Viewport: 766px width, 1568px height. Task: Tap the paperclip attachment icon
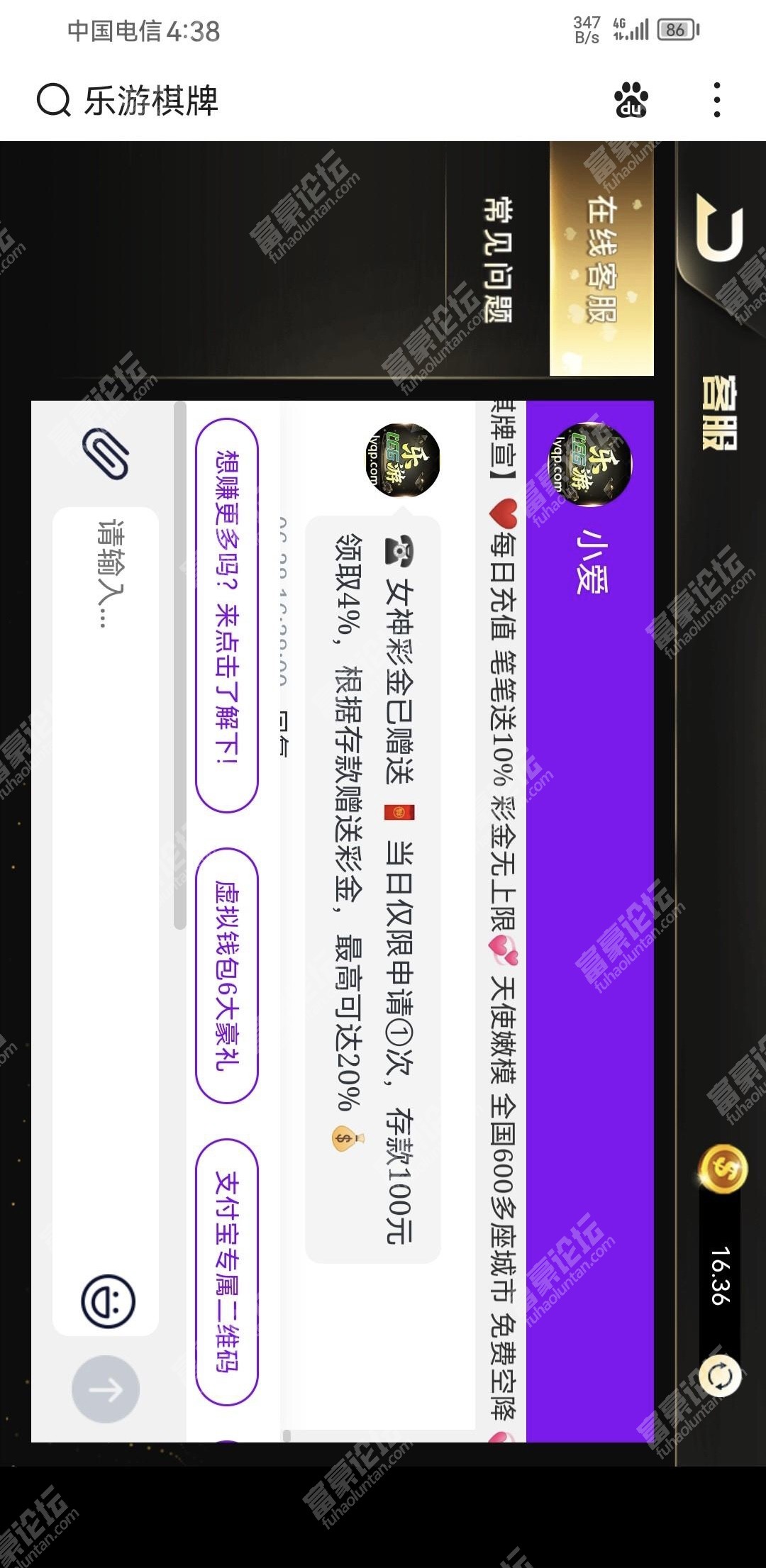pyautogui.click(x=106, y=455)
